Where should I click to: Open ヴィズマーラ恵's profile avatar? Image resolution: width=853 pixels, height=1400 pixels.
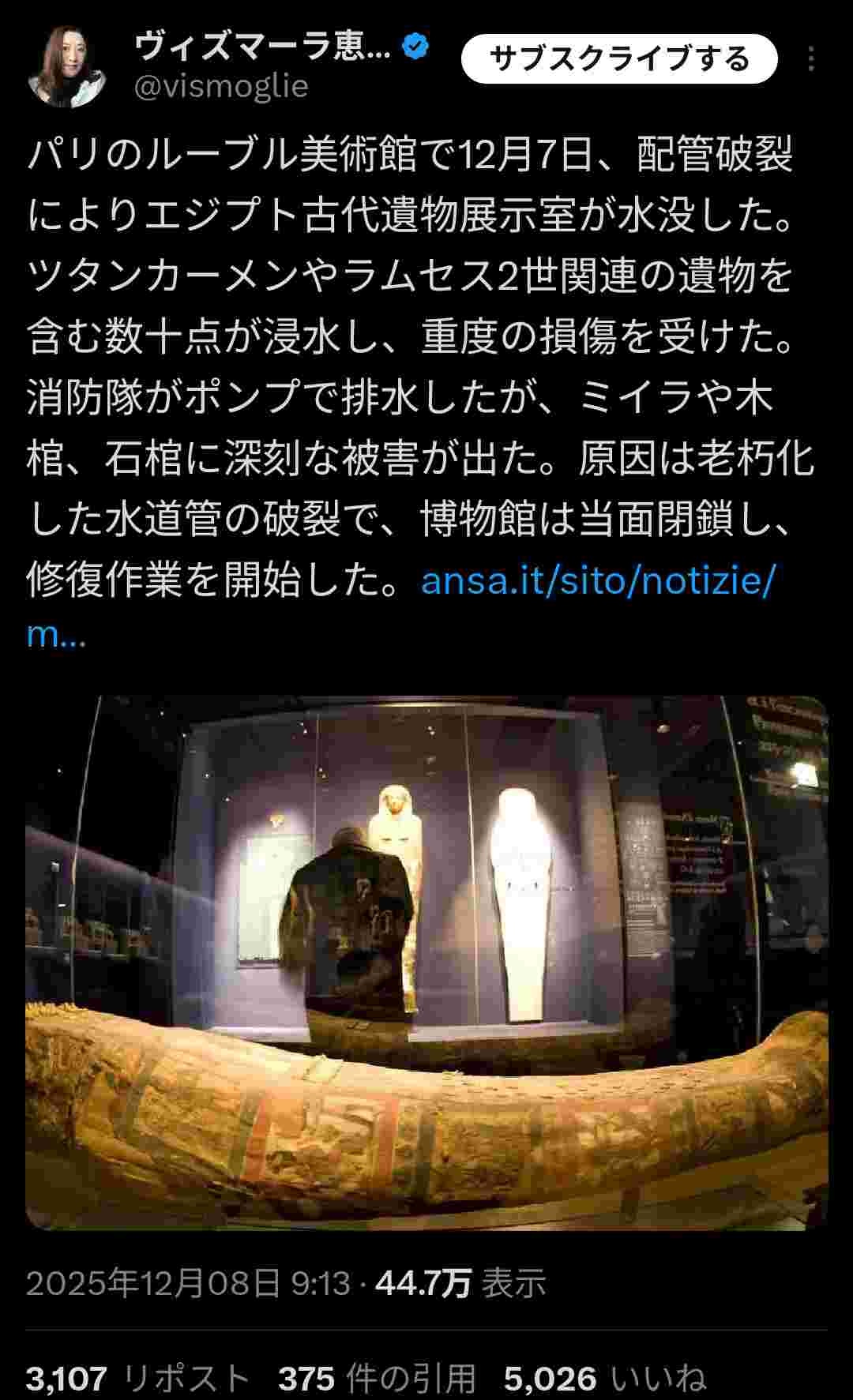pos(66,67)
